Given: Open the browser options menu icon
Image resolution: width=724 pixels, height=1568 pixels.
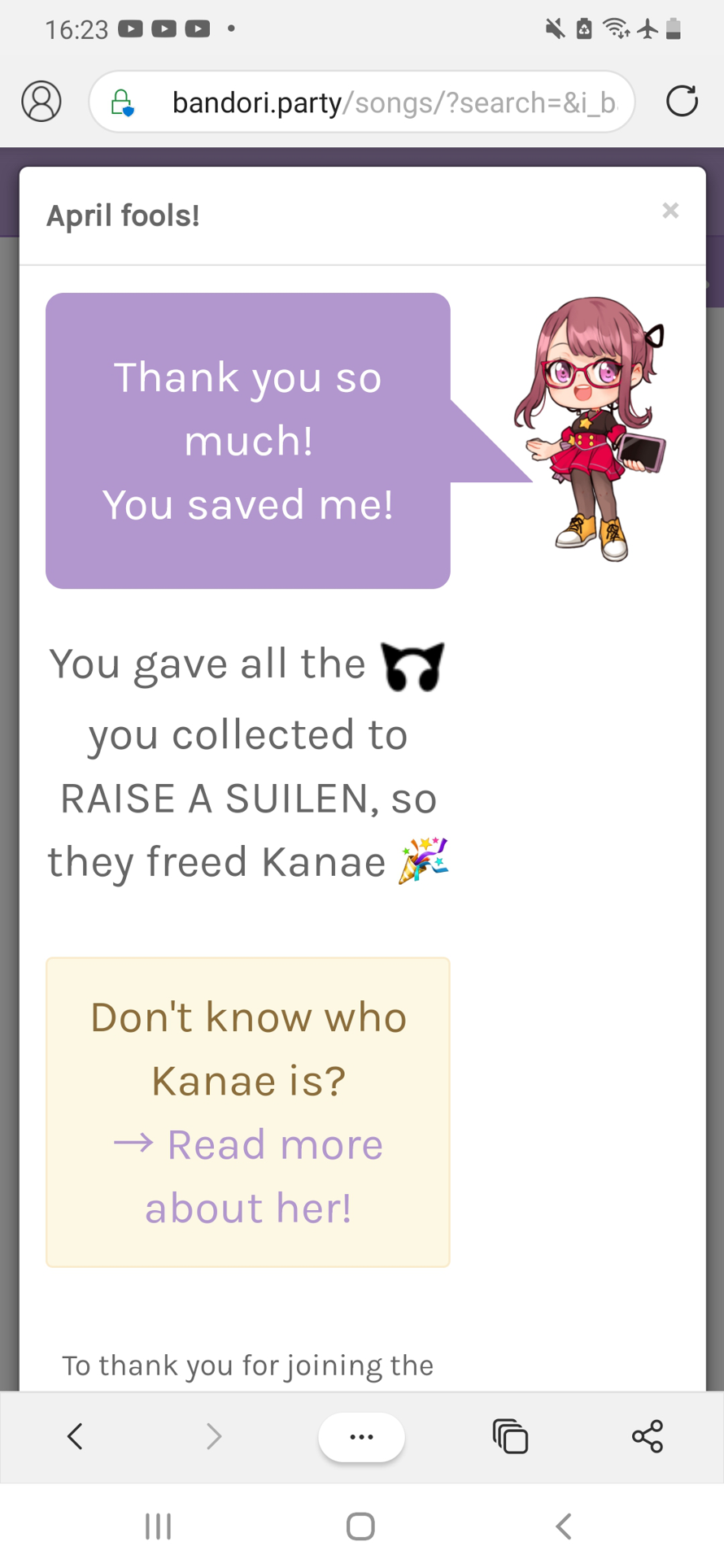Looking at the screenshot, I should [x=360, y=1436].
